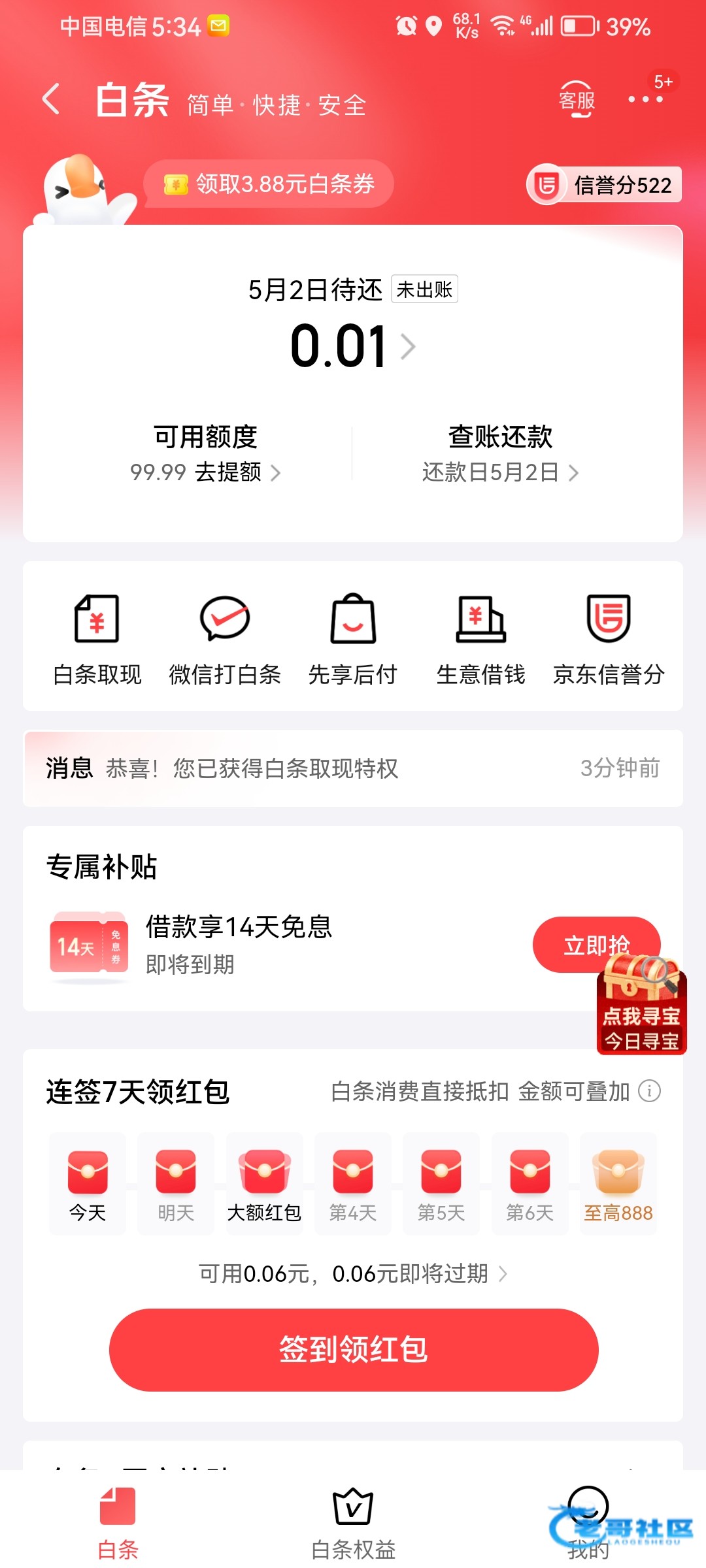Open the three-dot overflow menu

[x=645, y=99]
